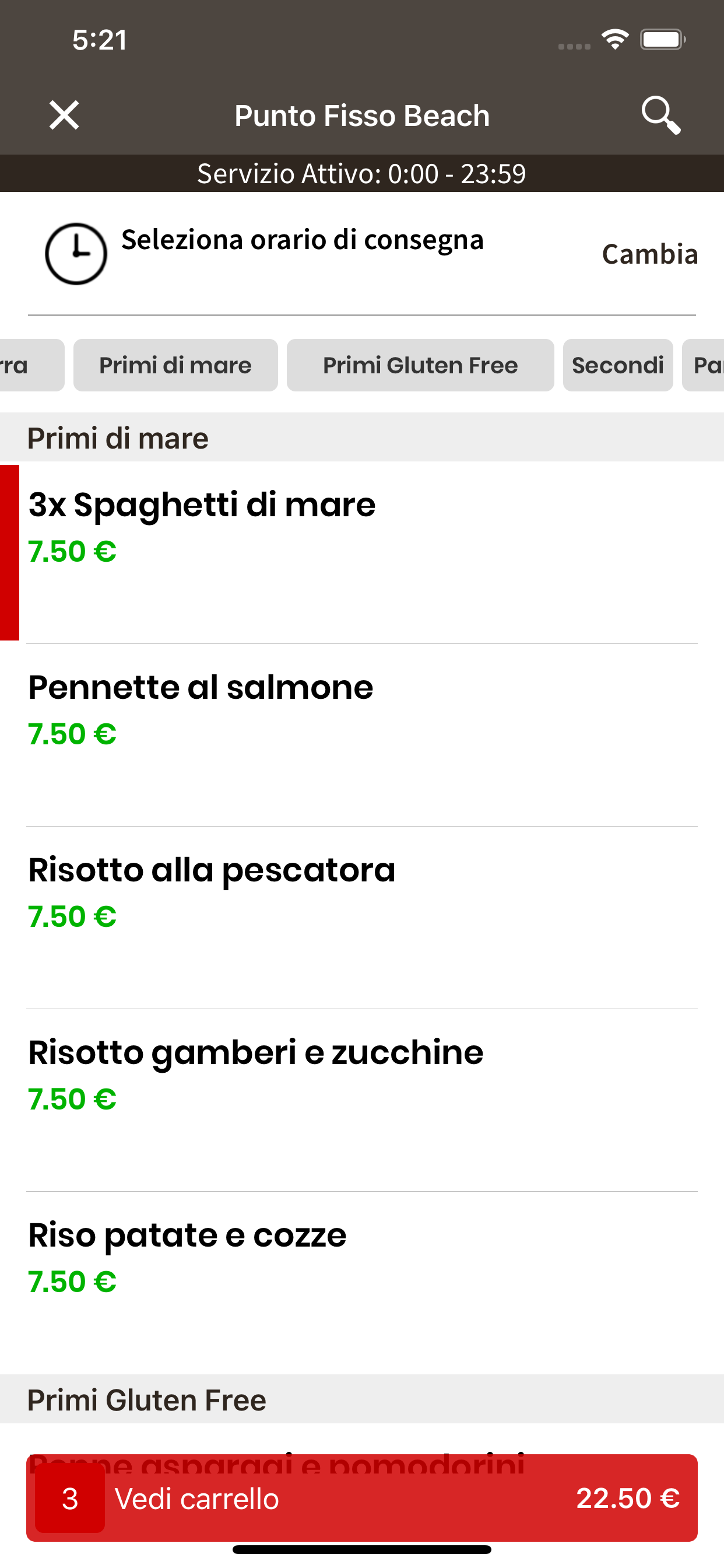
Task: Jump to the Primi di mare category
Action: point(175,365)
